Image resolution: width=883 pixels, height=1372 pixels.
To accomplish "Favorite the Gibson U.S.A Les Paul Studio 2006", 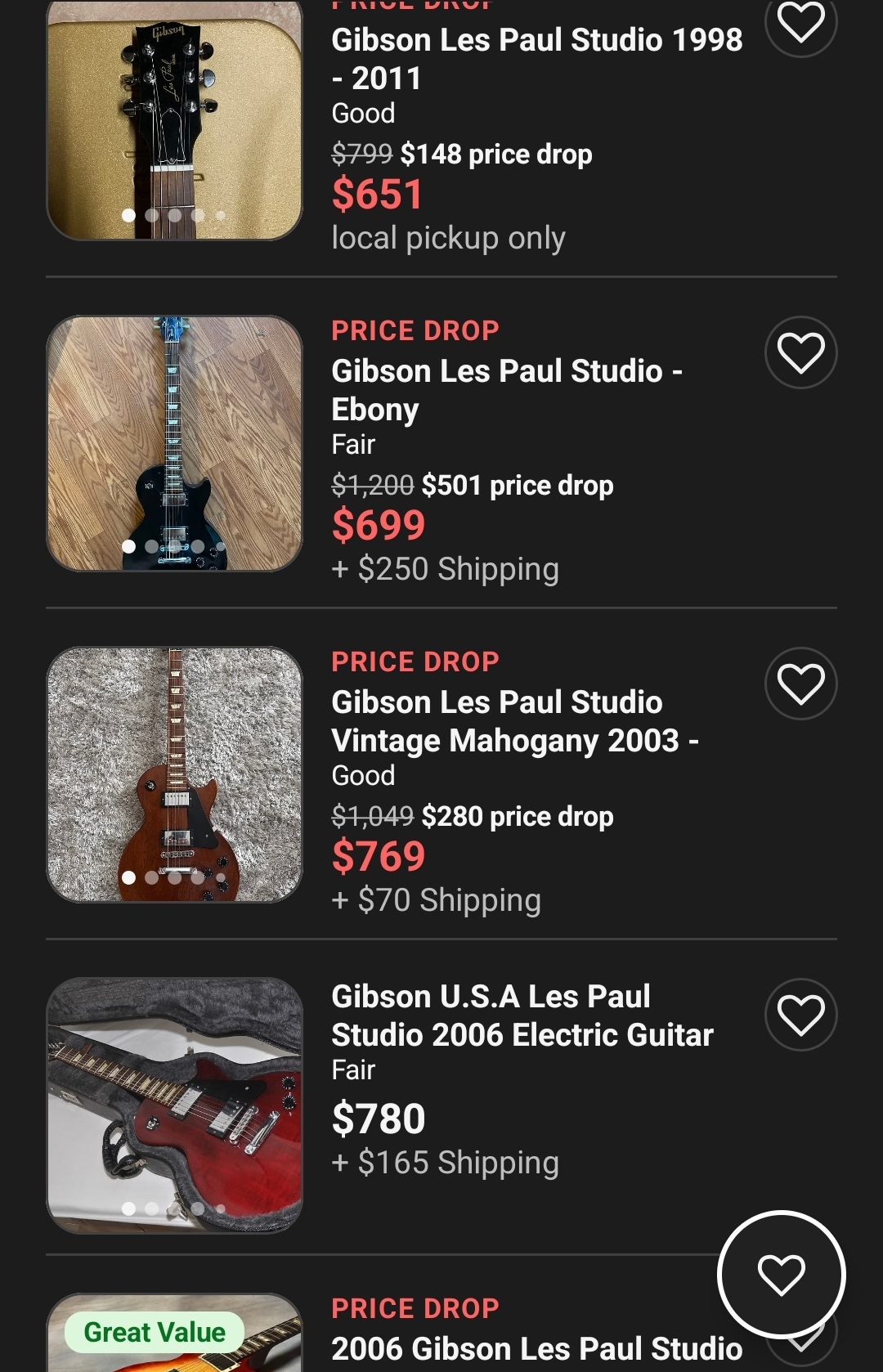I will [800, 1015].
